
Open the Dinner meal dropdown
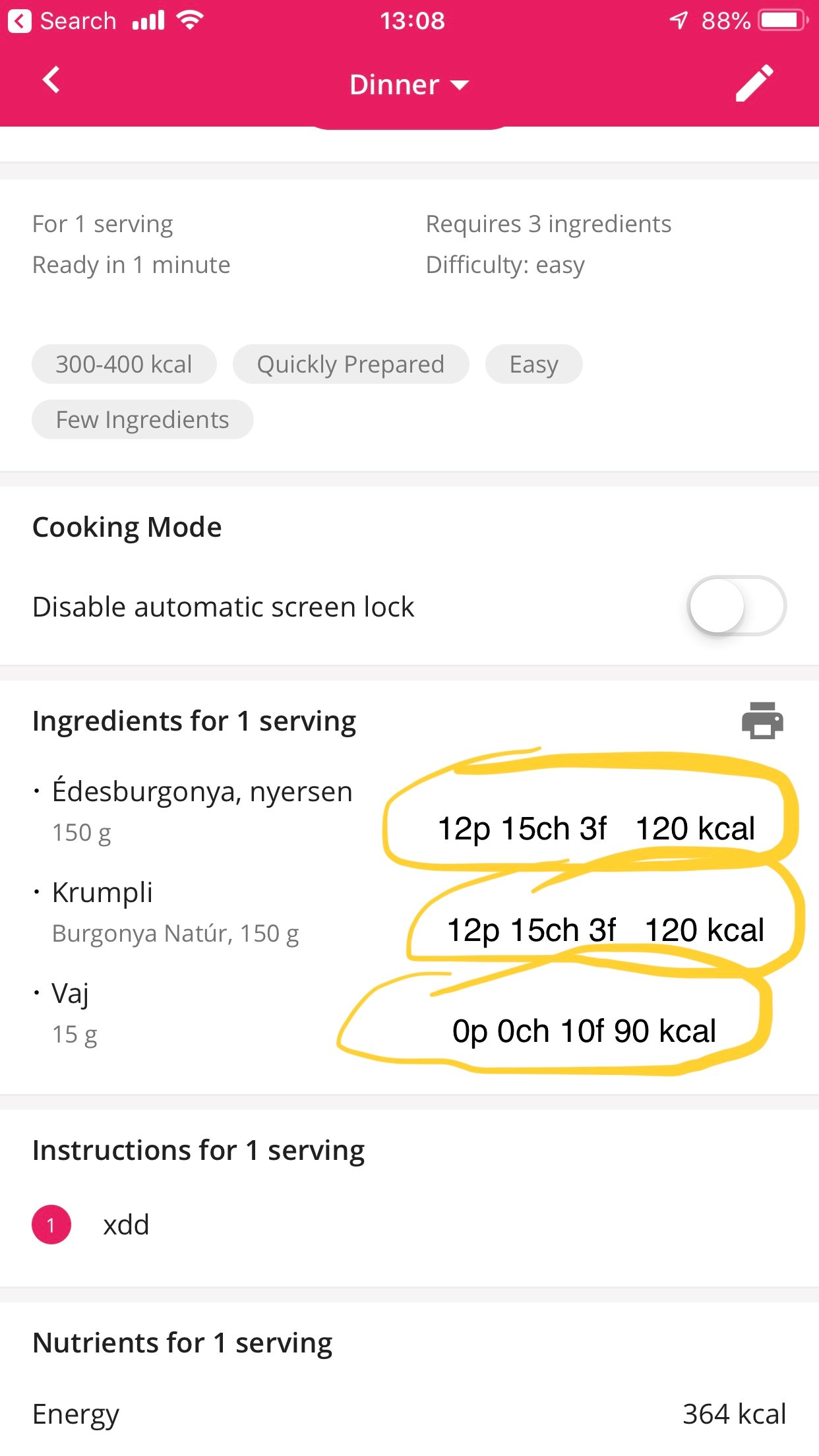[409, 84]
